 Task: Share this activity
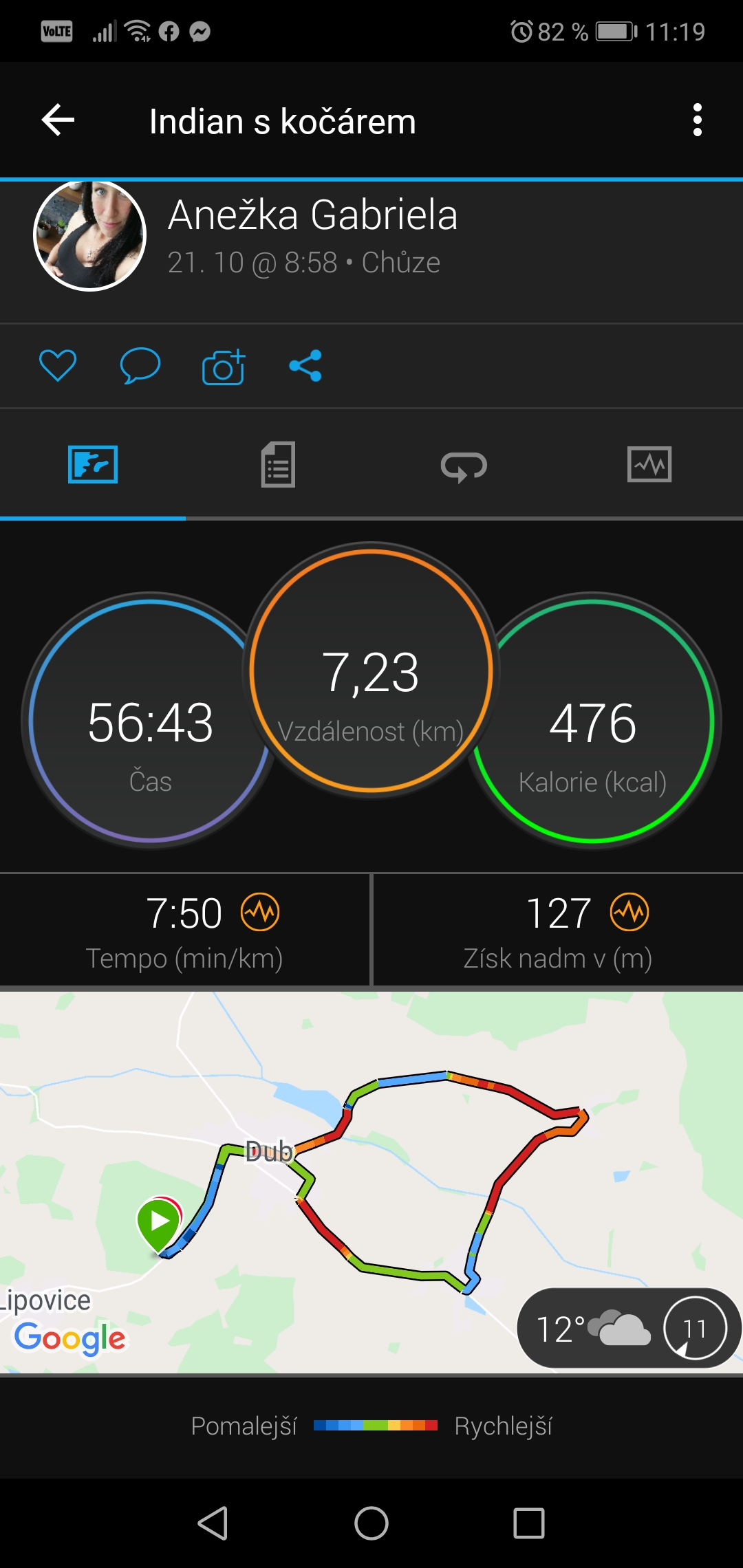[x=305, y=365]
